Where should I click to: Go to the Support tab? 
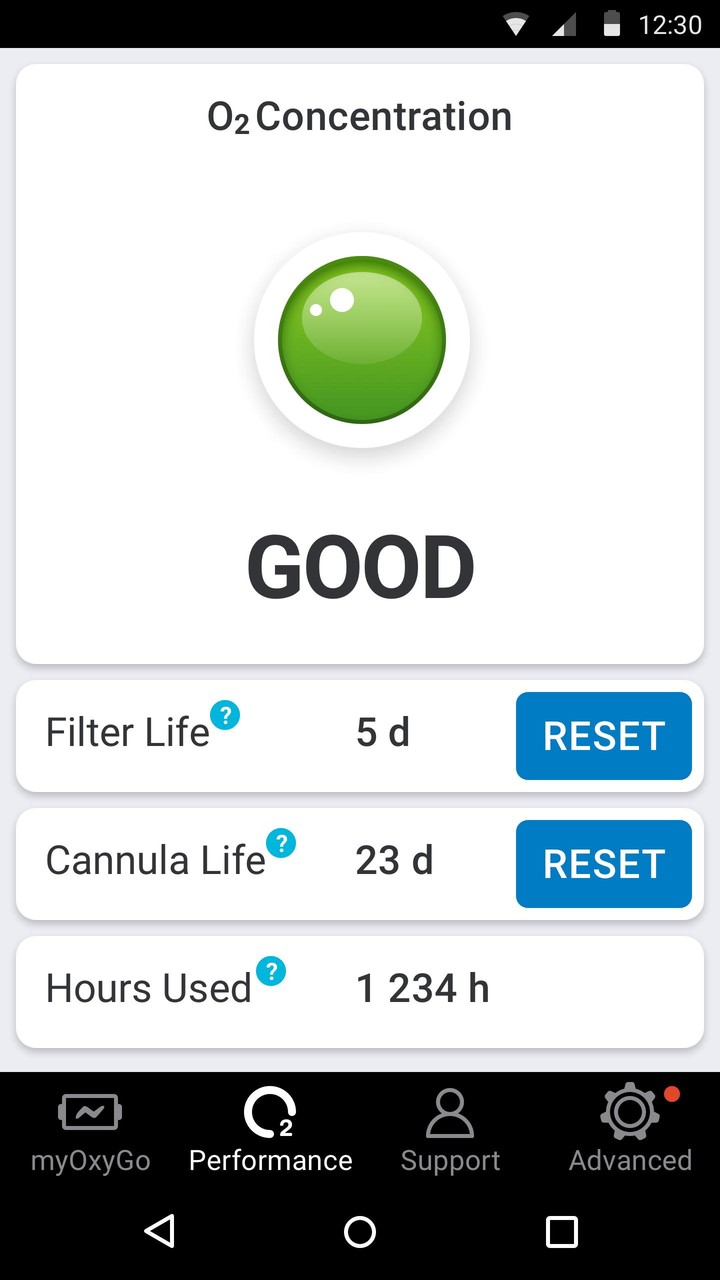click(450, 1132)
